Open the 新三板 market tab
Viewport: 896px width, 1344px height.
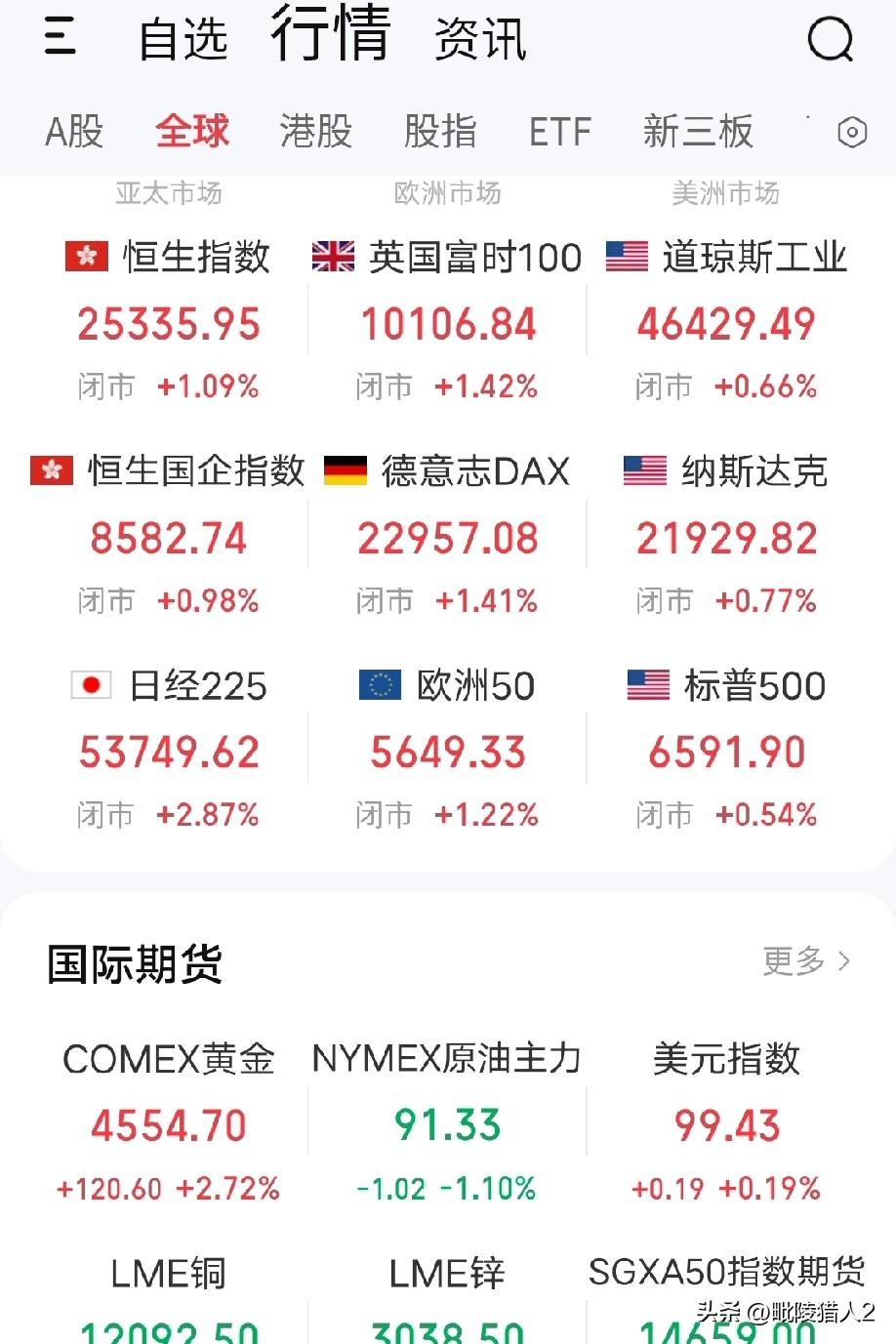click(x=698, y=132)
